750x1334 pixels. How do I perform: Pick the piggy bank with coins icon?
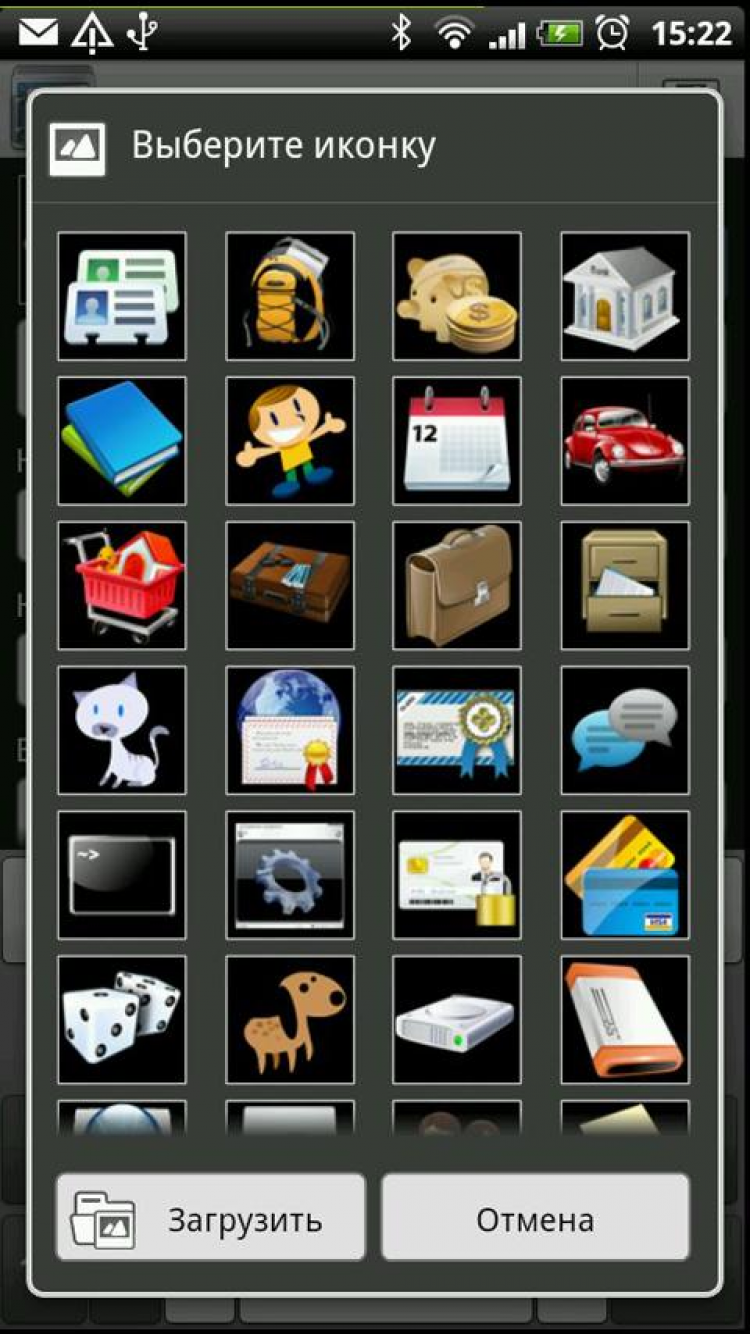pos(457,296)
